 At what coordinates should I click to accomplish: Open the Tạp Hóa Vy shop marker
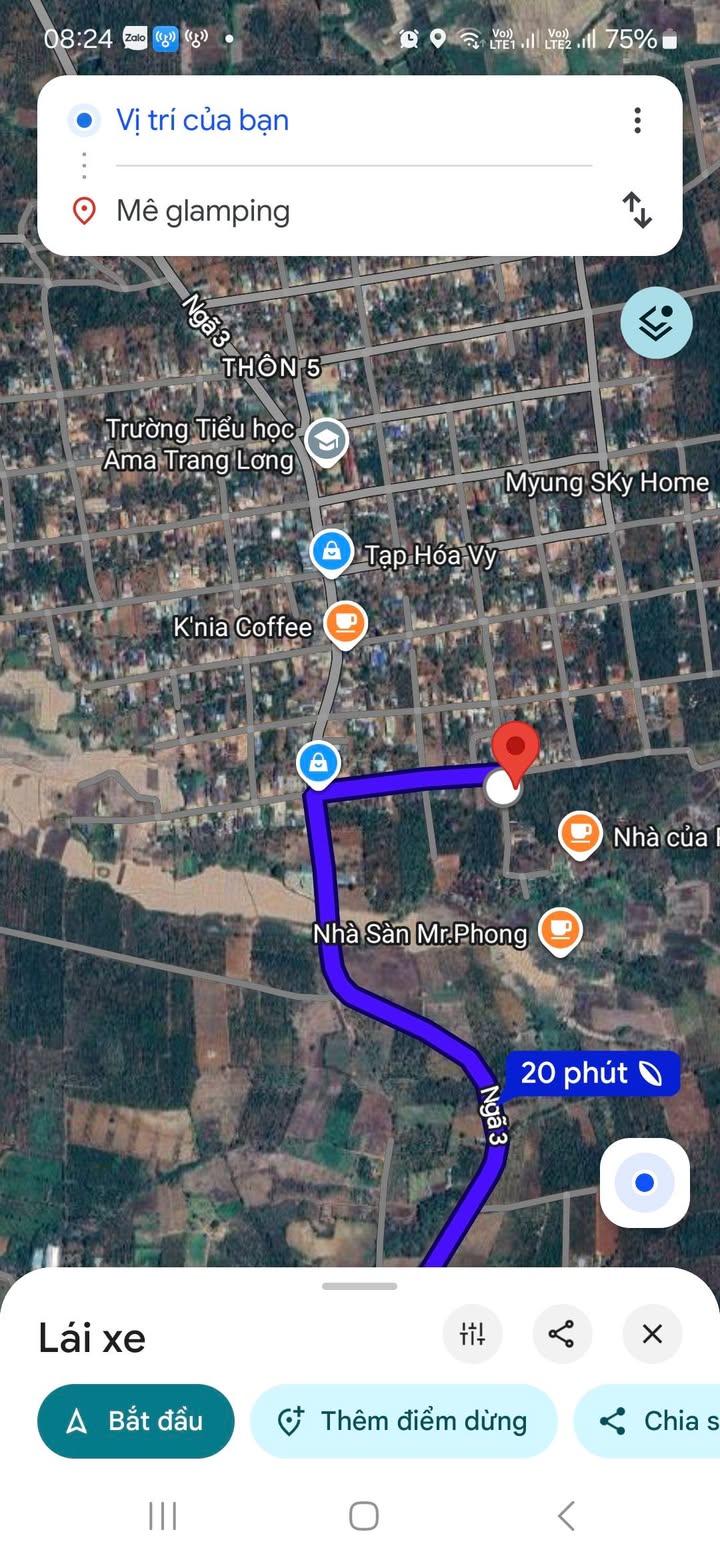pyautogui.click(x=330, y=552)
